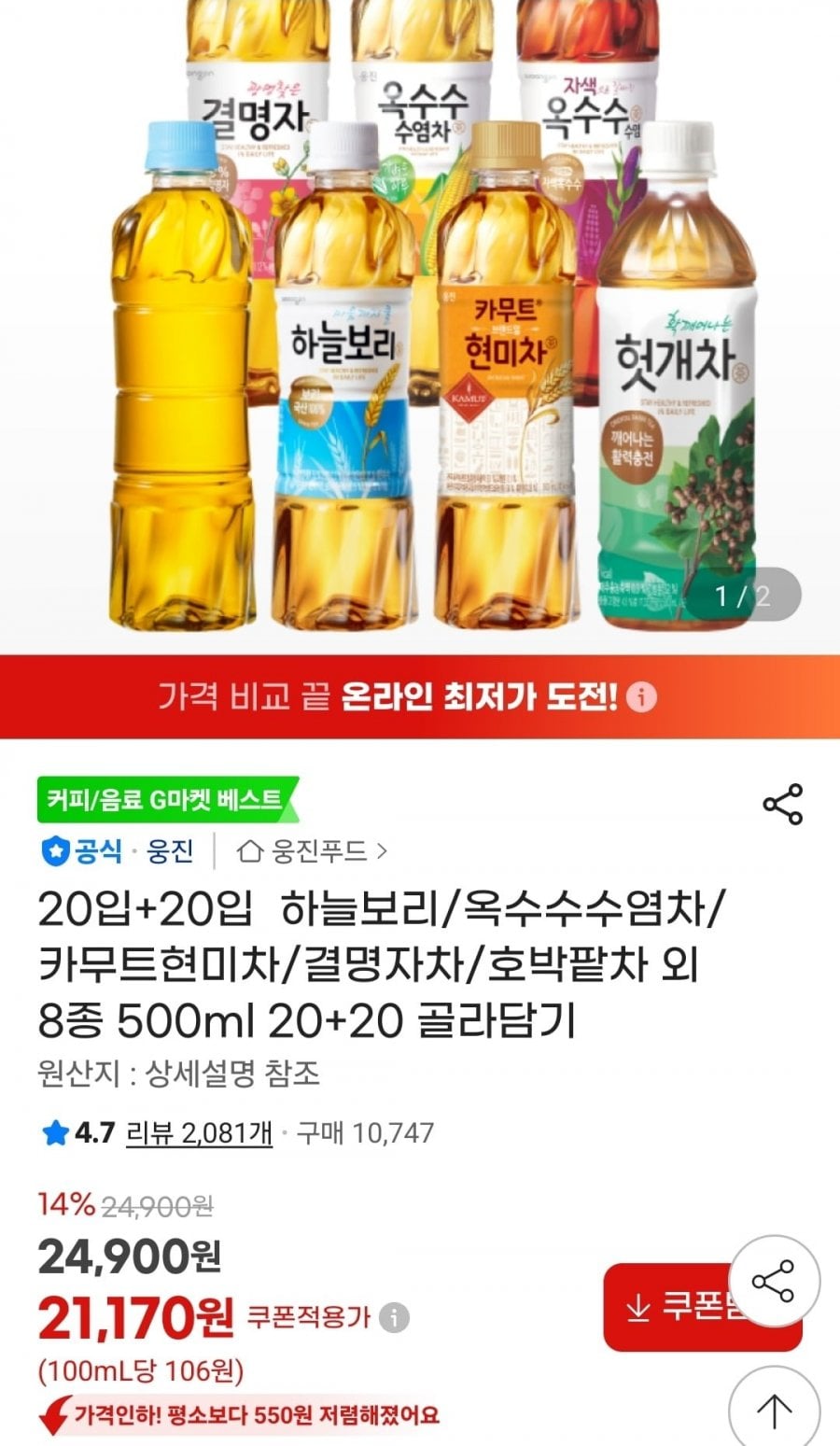The image size is (840, 1446).
Task: Open info icon on lowest price banner
Action: click(x=641, y=697)
